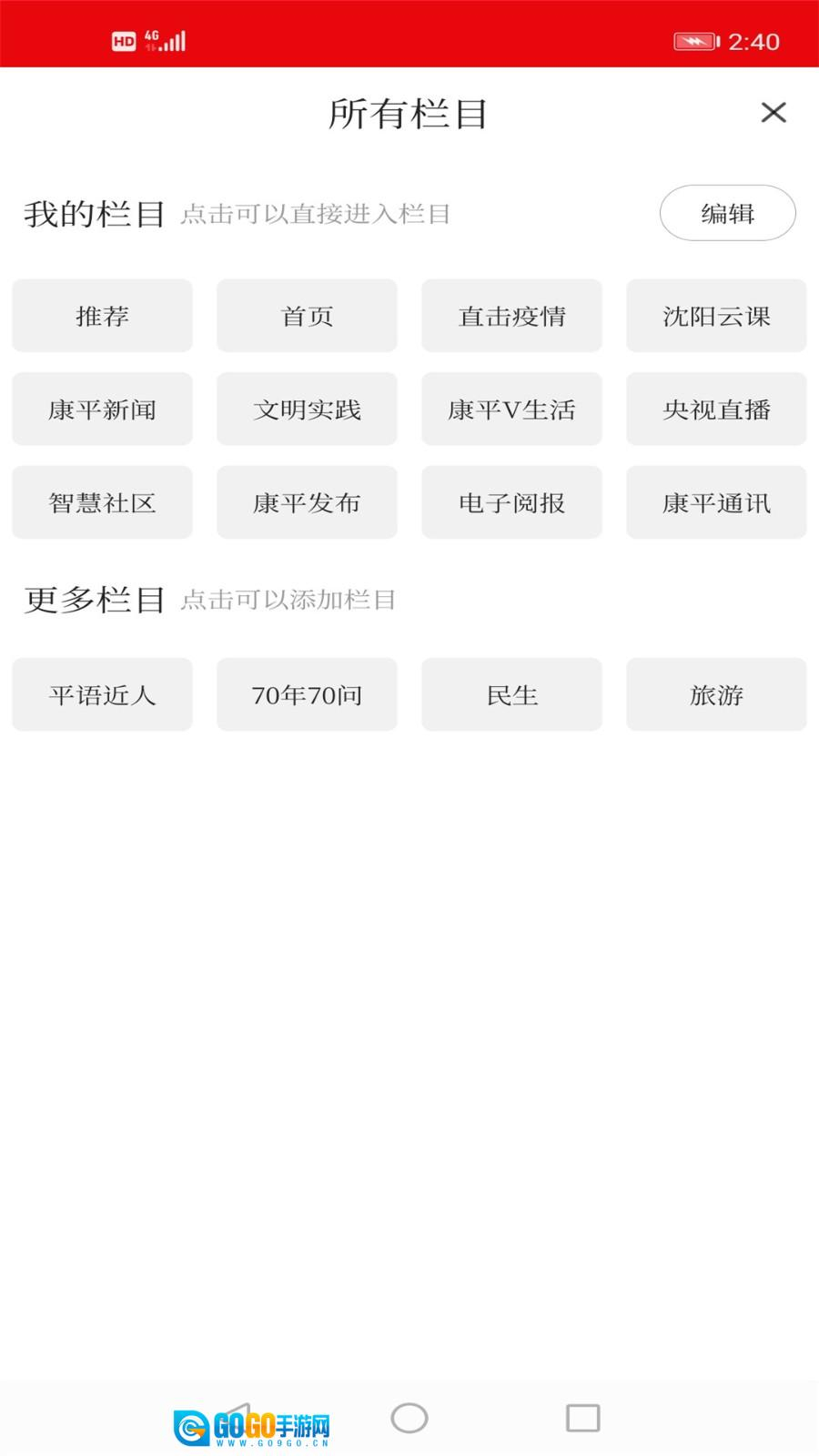This screenshot has height=1456, width=819.
Task: Tap the 编辑 button
Action: pyautogui.click(x=727, y=214)
